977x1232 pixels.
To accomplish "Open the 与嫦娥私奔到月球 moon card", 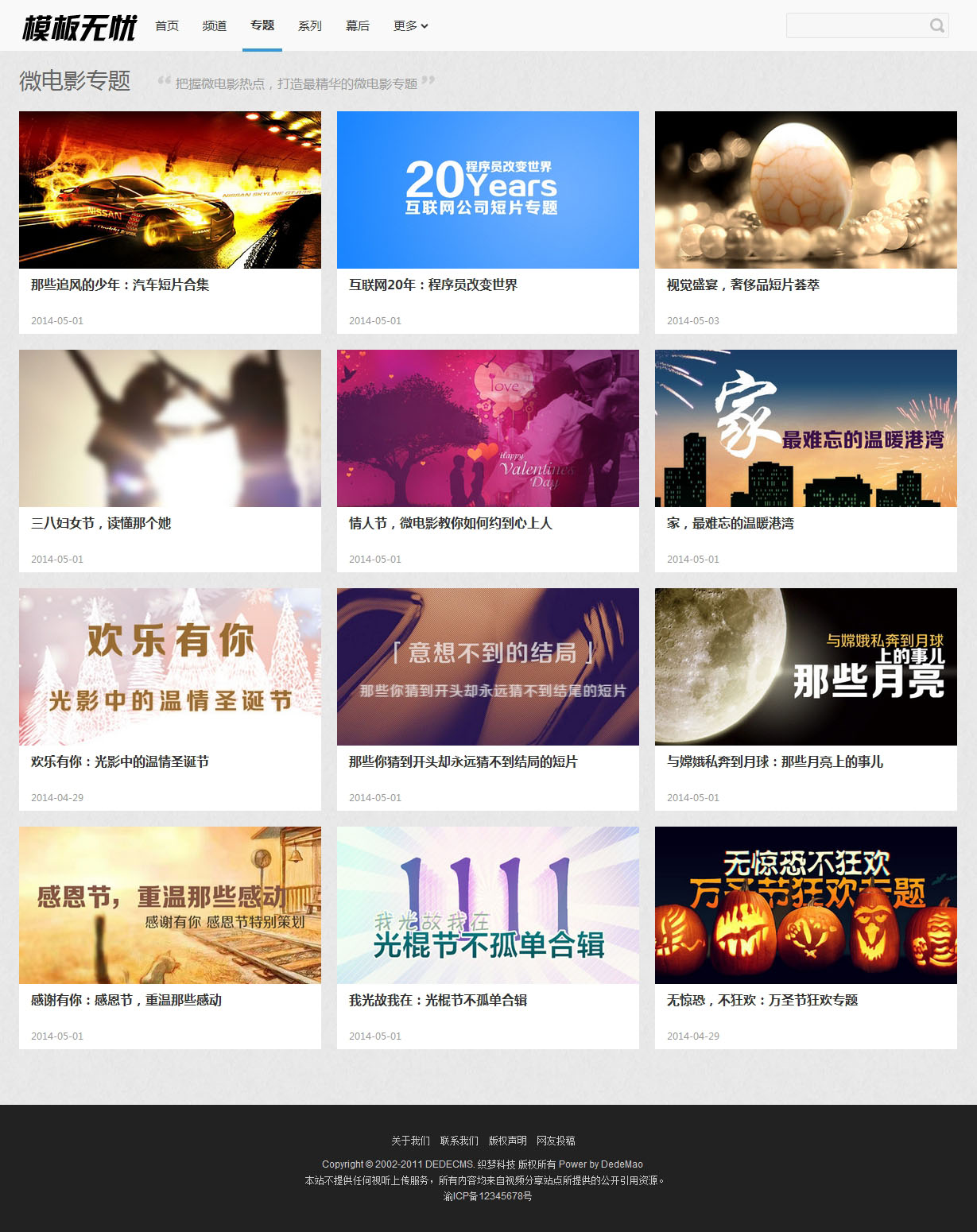I will pyautogui.click(x=805, y=667).
